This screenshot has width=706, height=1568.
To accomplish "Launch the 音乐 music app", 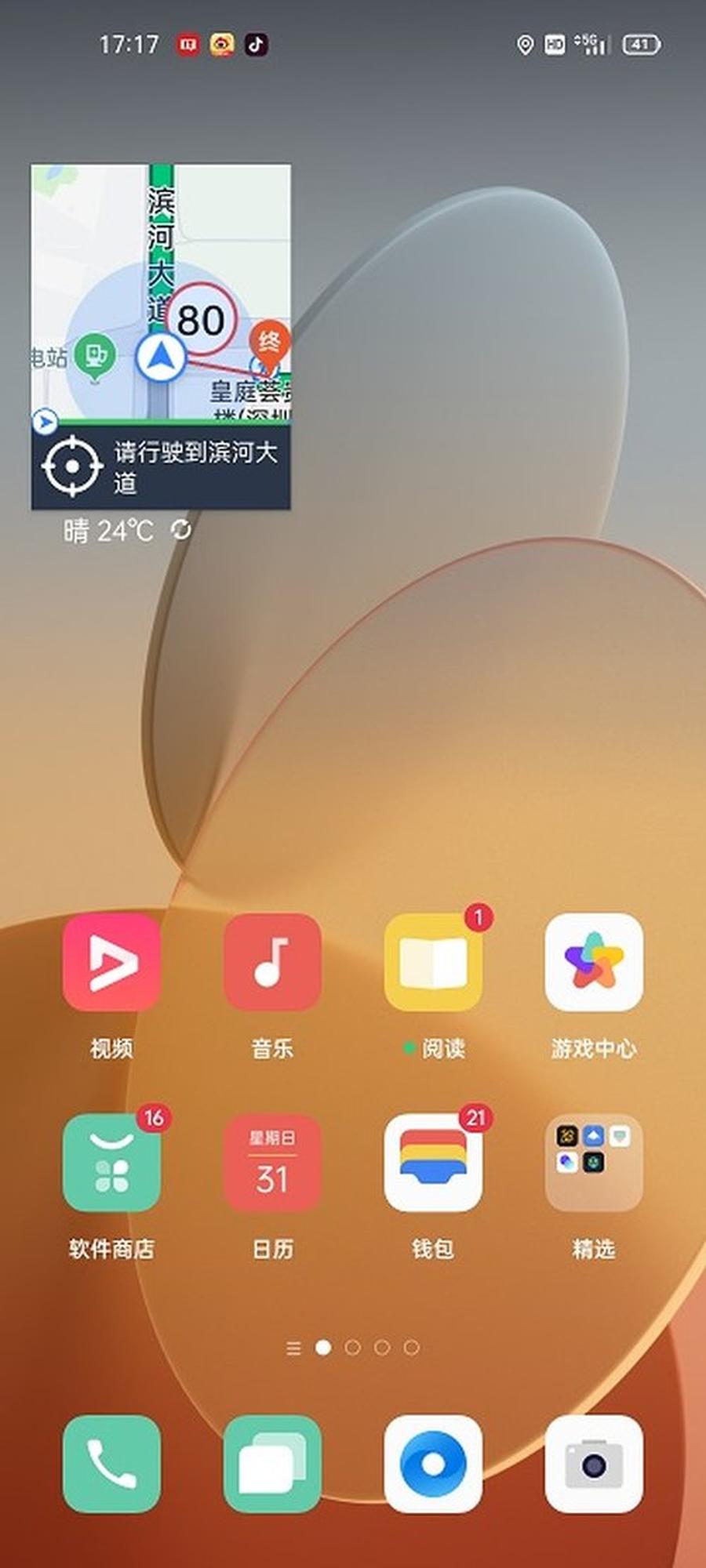I will (272, 961).
